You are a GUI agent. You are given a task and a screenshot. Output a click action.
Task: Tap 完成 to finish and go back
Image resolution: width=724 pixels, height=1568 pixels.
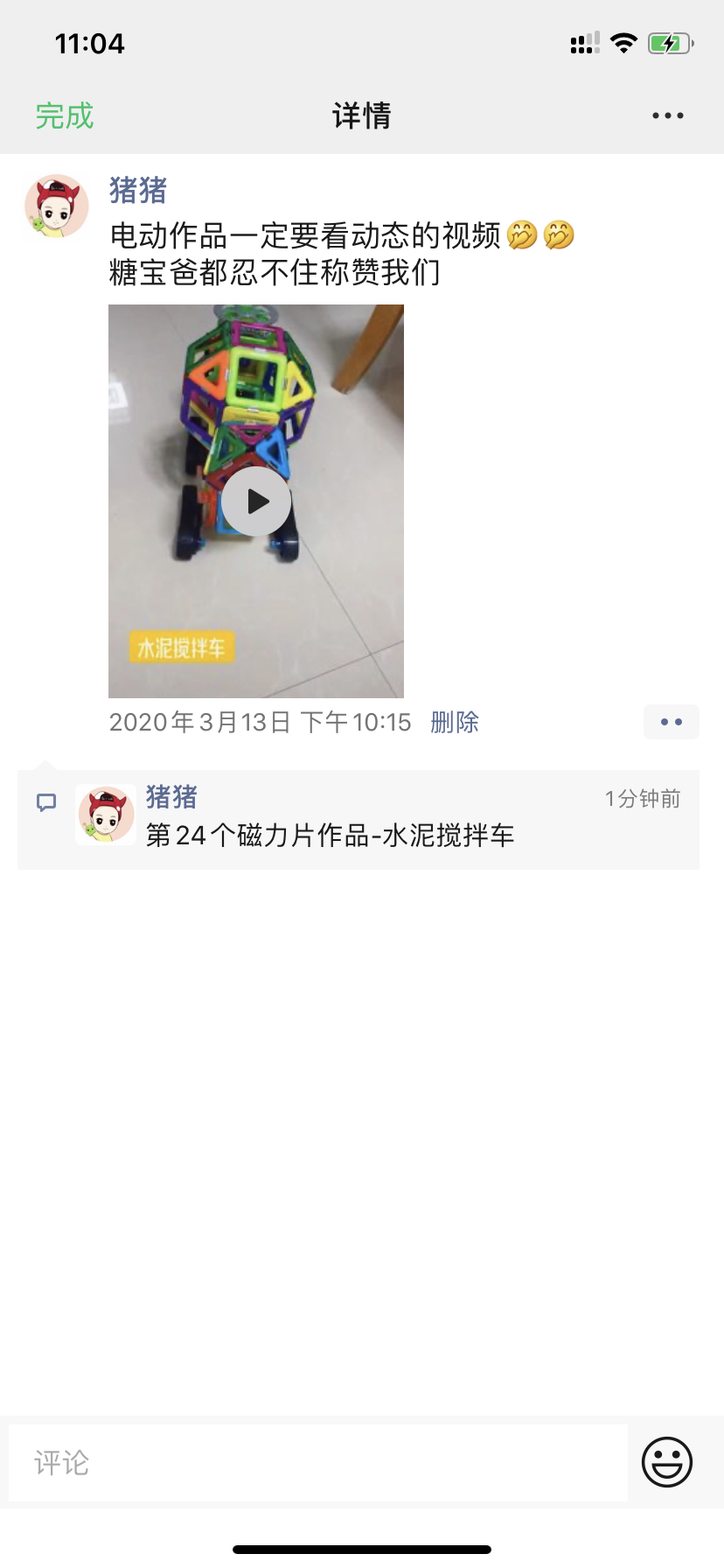pos(64,115)
